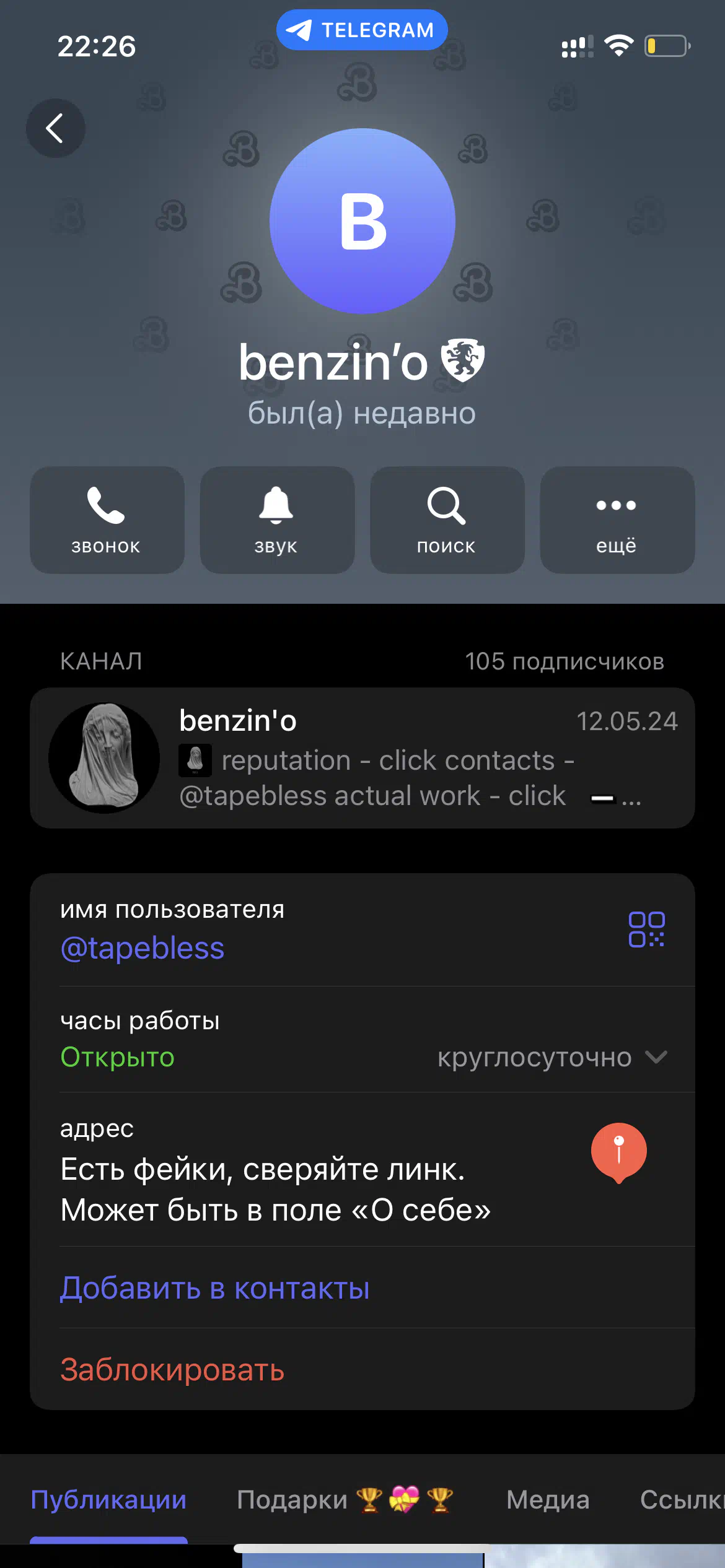Search the chat using поиск

(x=447, y=520)
